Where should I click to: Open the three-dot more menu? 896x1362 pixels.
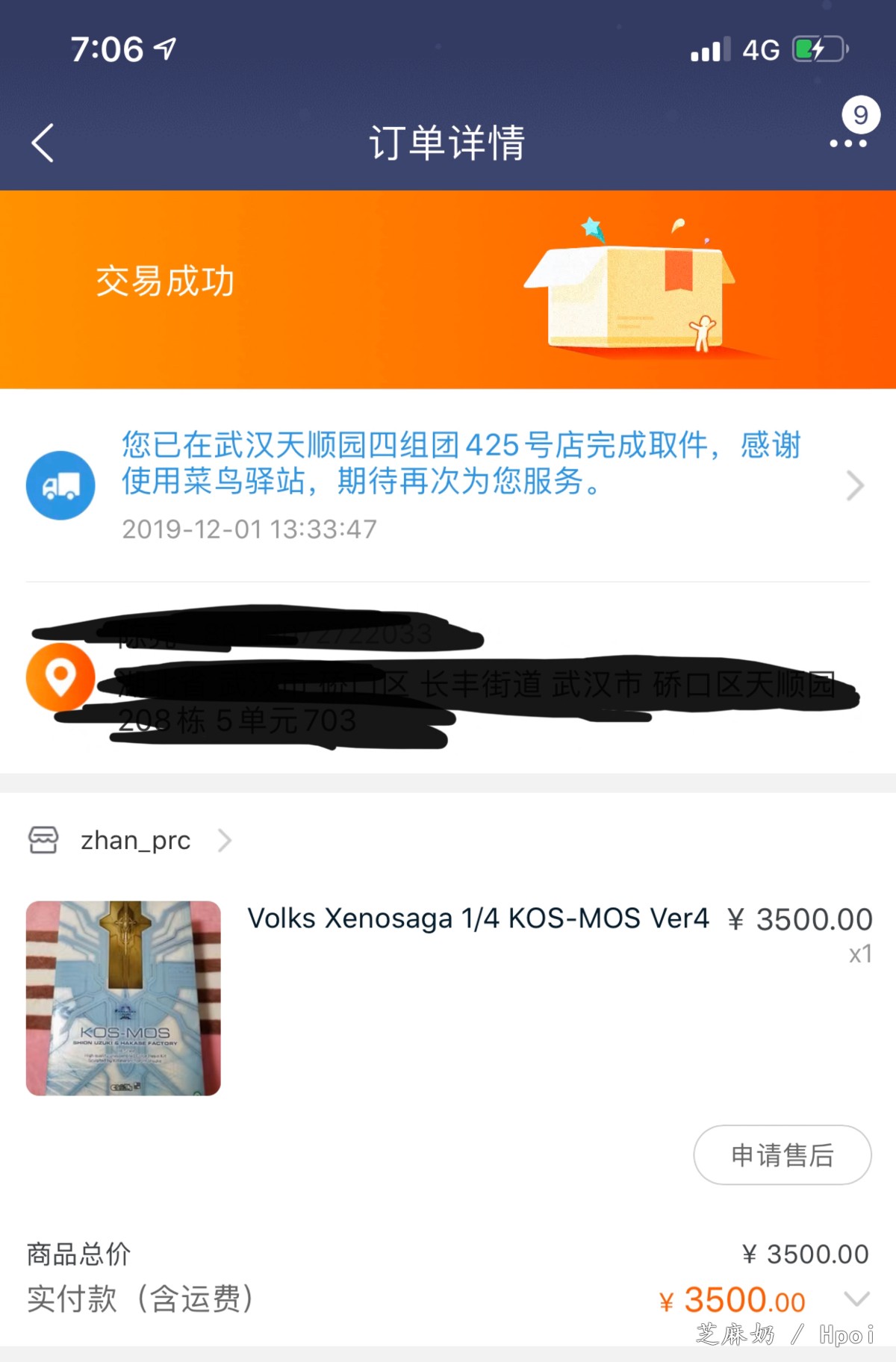click(847, 143)
